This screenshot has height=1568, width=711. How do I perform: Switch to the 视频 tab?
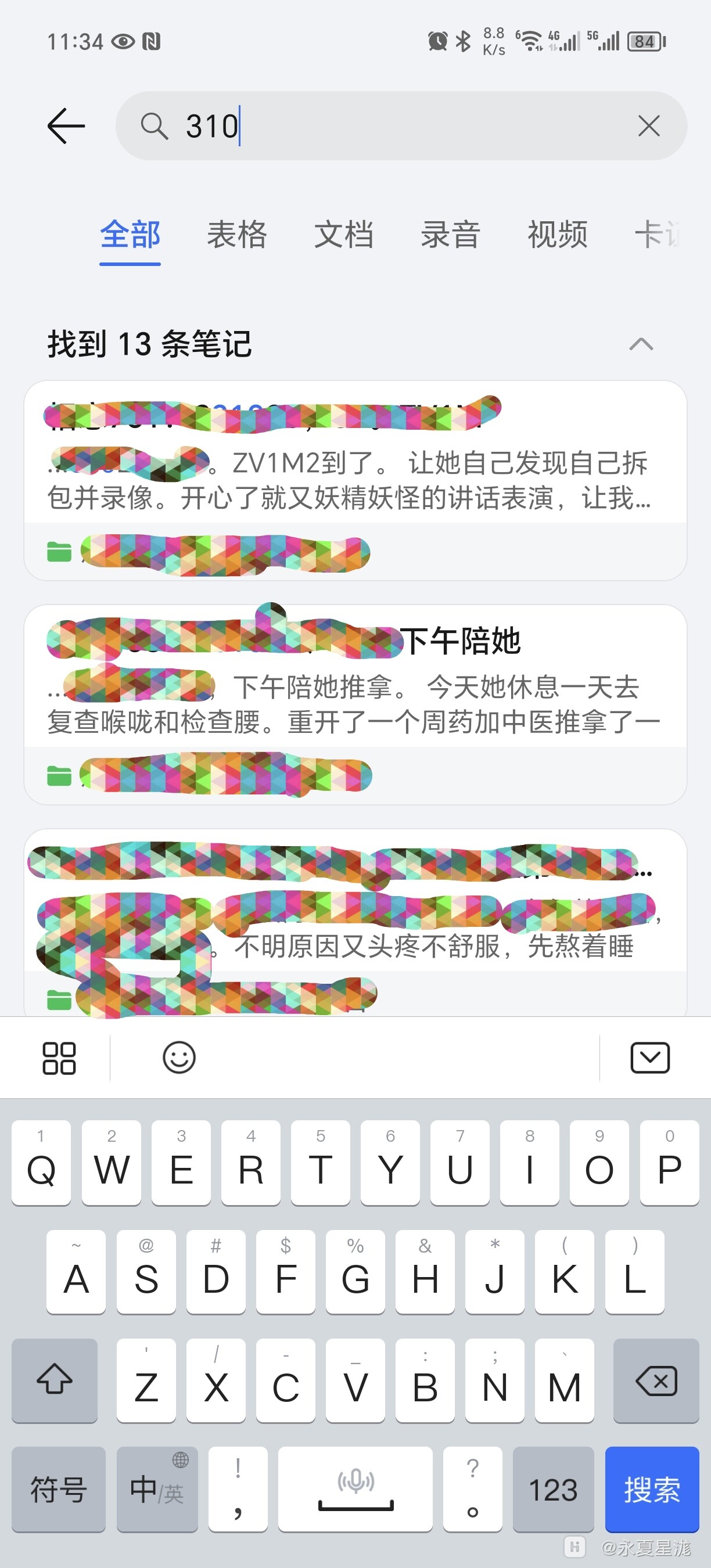[x=558, y=235]
